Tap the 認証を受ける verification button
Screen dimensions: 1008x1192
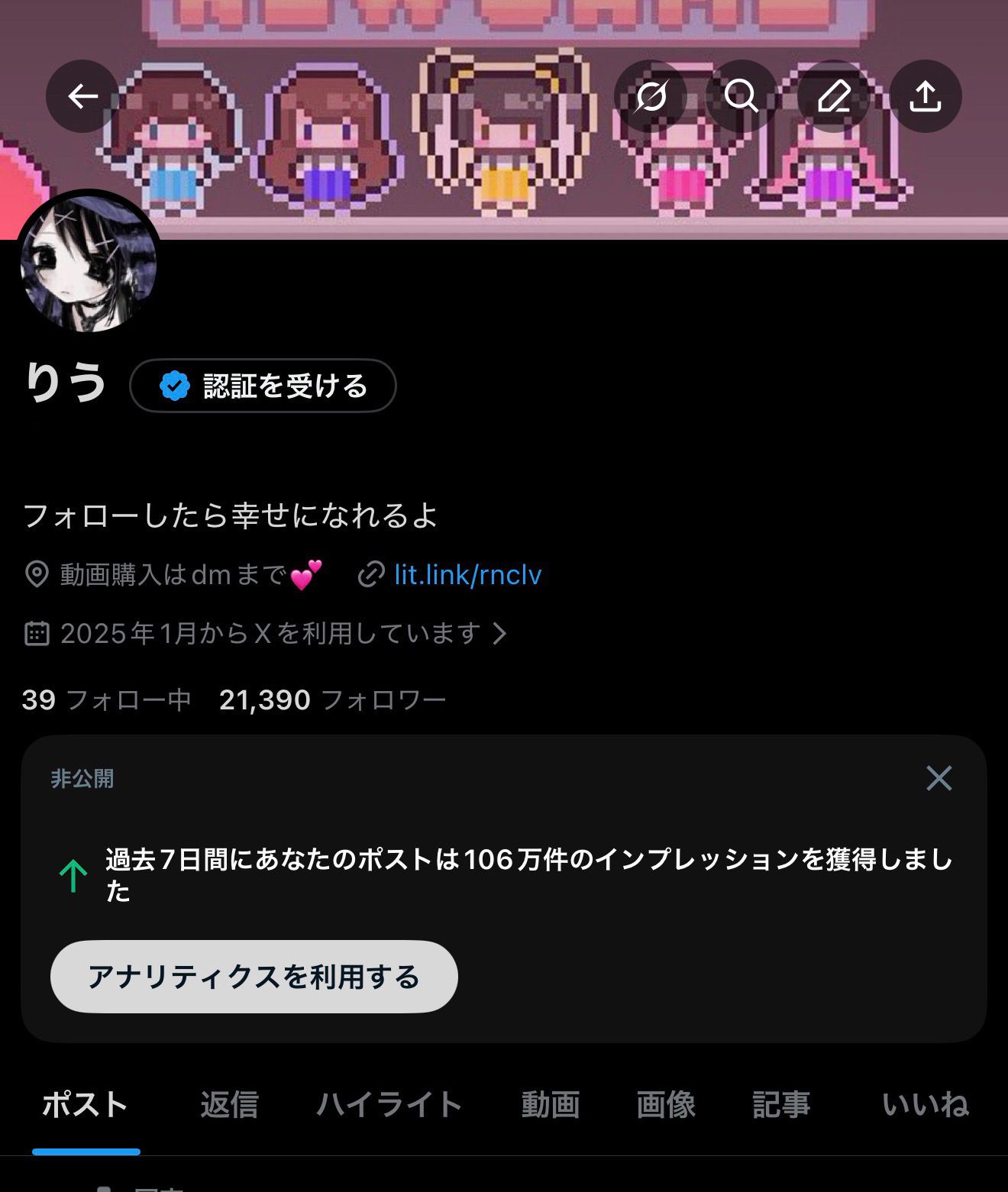(x=263, y=386)
